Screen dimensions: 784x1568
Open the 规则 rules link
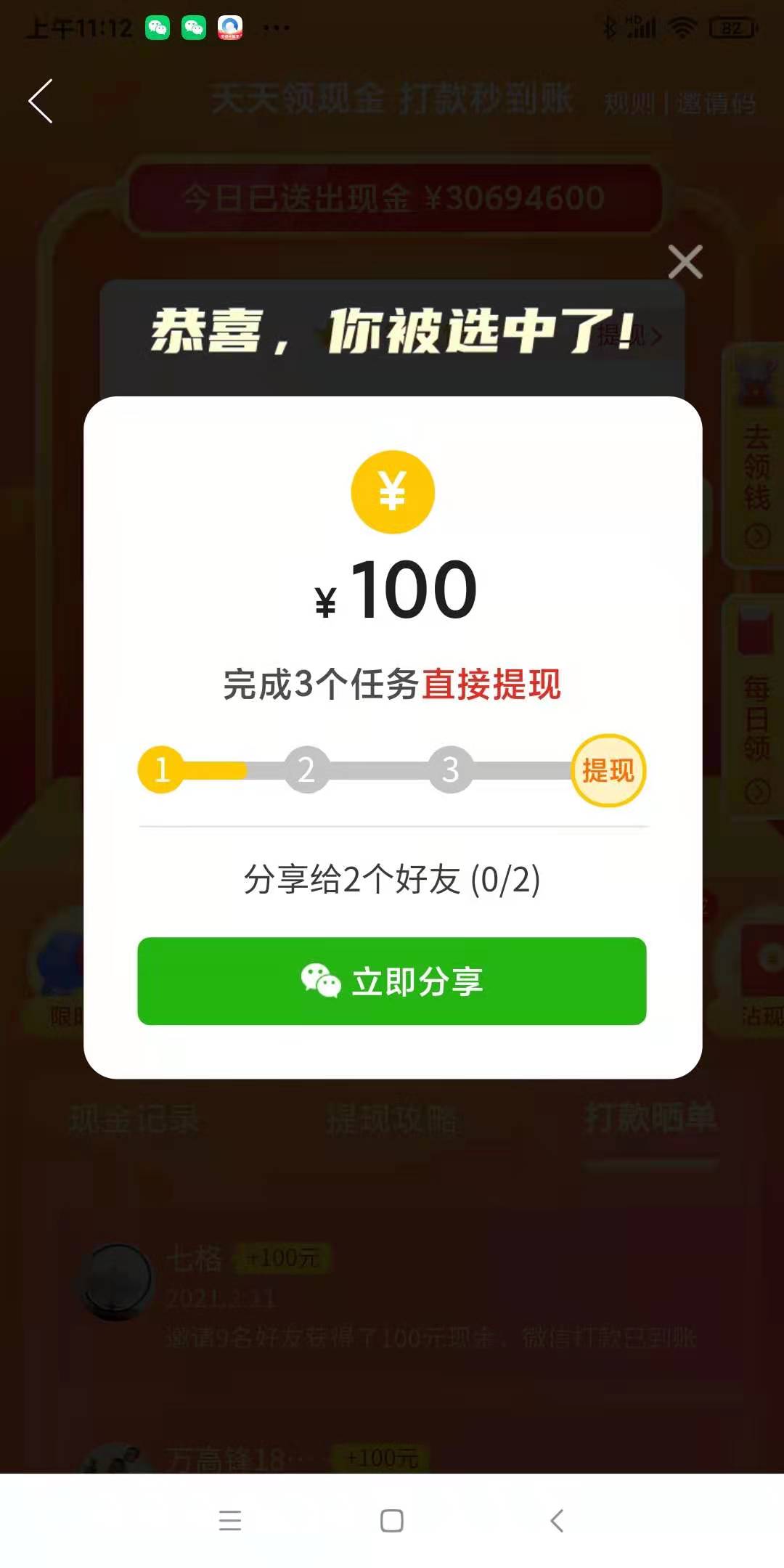[629, 102]
